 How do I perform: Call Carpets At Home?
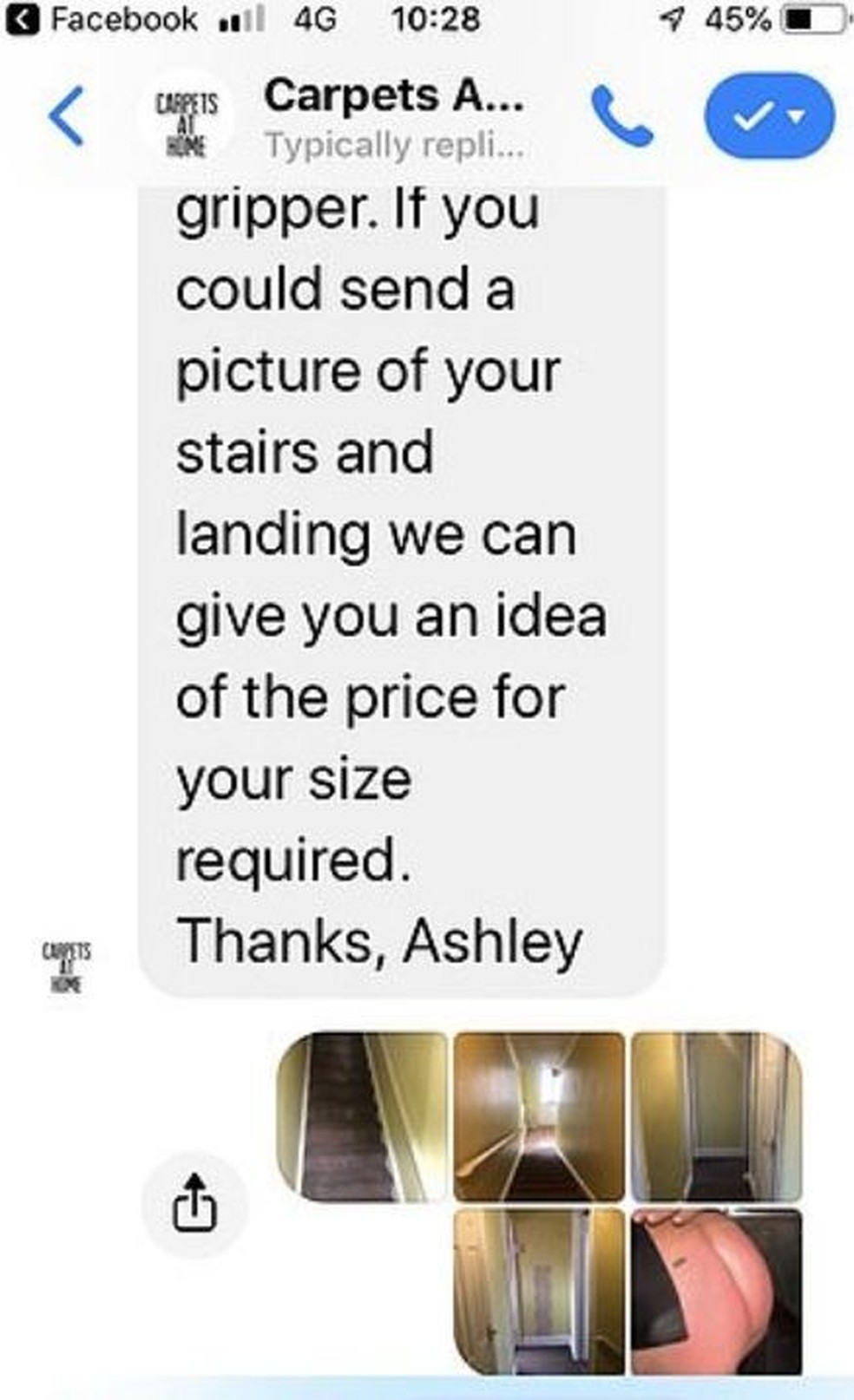pyautogui.click(x=621, y=117)
